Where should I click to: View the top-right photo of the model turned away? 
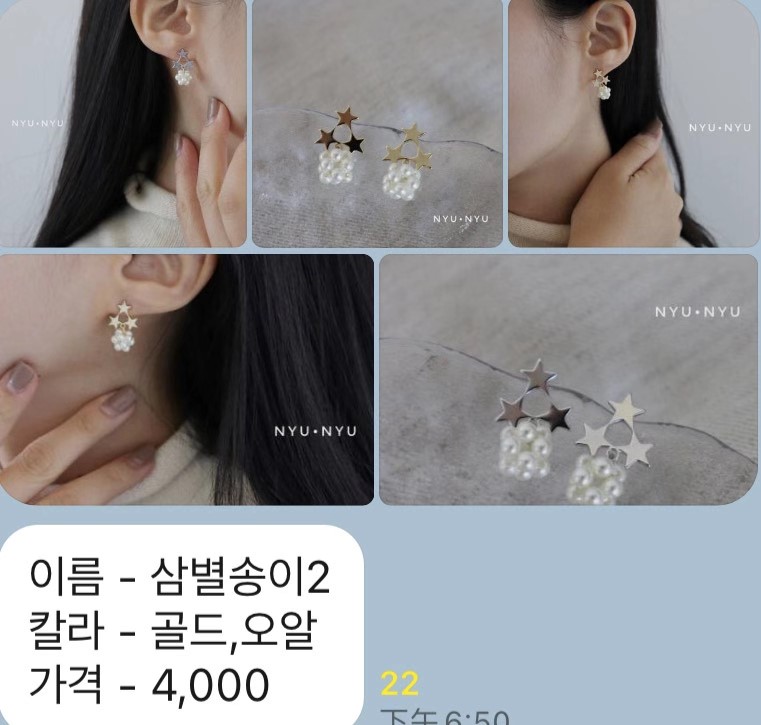633,122
